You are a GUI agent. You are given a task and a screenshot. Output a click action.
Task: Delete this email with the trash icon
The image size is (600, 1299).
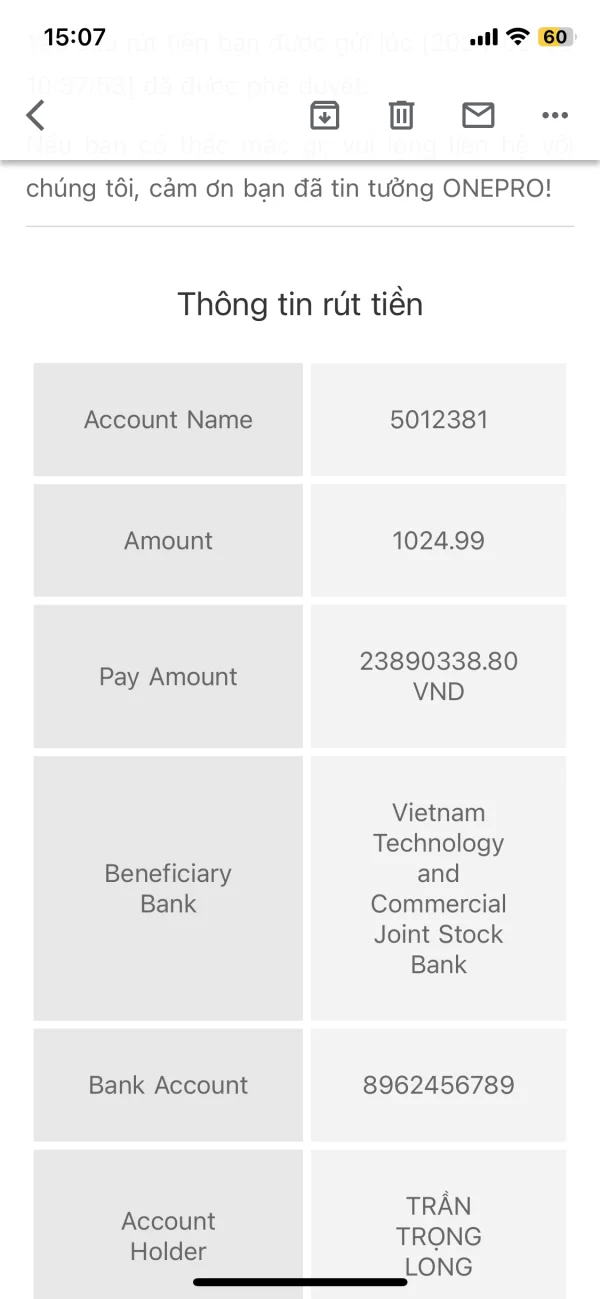tap(401, 116)
